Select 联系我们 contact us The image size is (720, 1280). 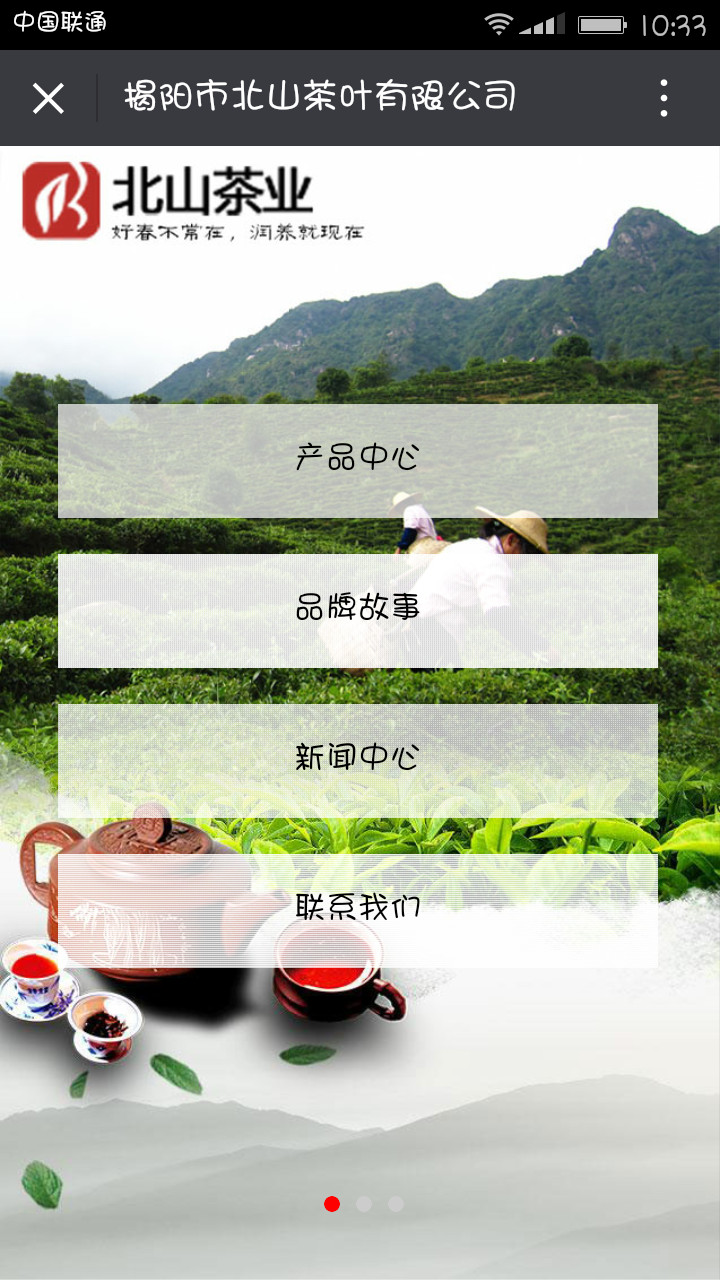click(358, 910)
